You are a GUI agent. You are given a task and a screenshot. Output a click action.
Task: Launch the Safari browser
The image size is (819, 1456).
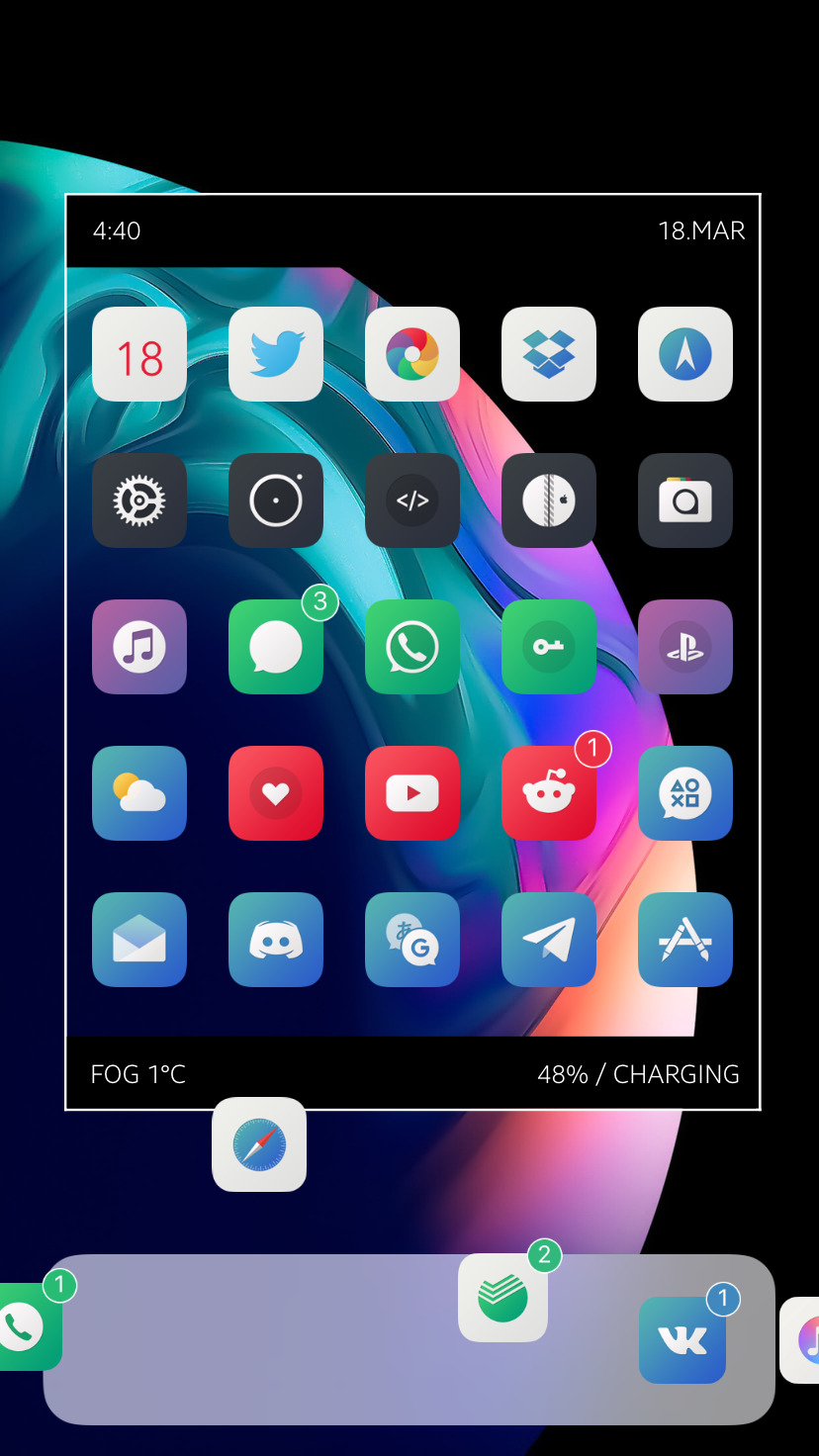point(259,1144)
